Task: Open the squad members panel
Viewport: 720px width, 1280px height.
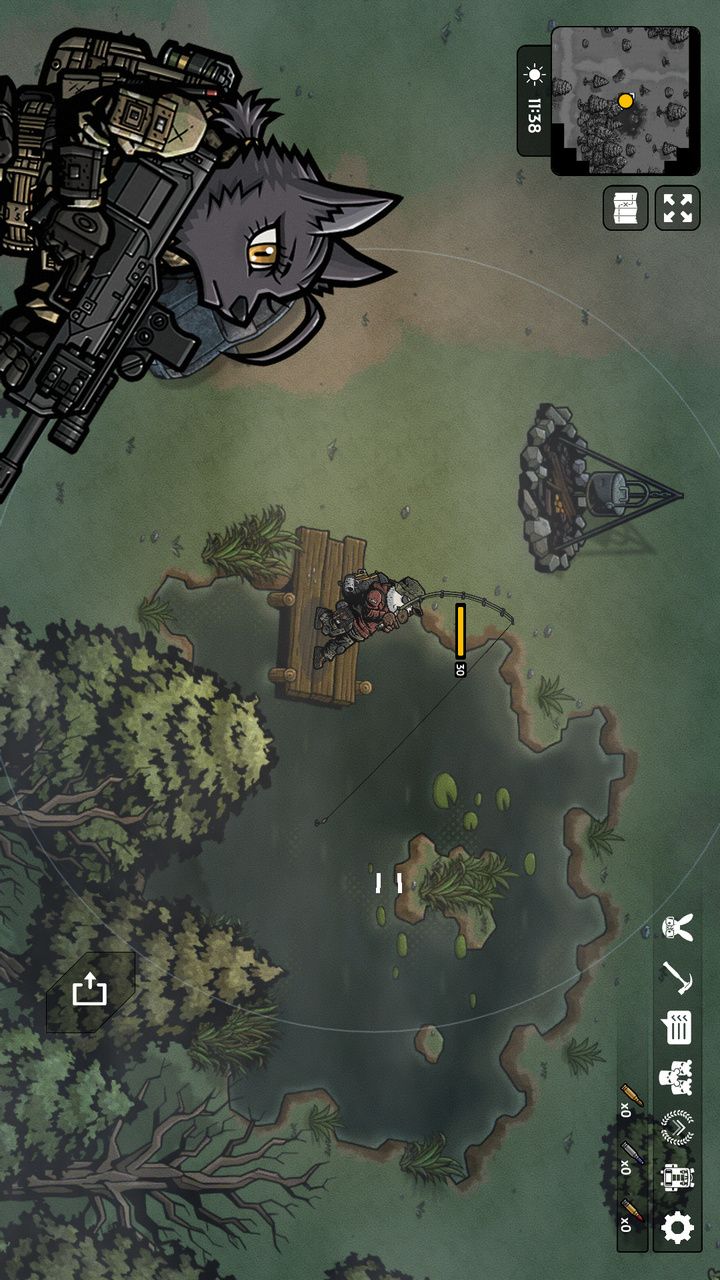Action: pyautogui.click(x=677, y=1077)
